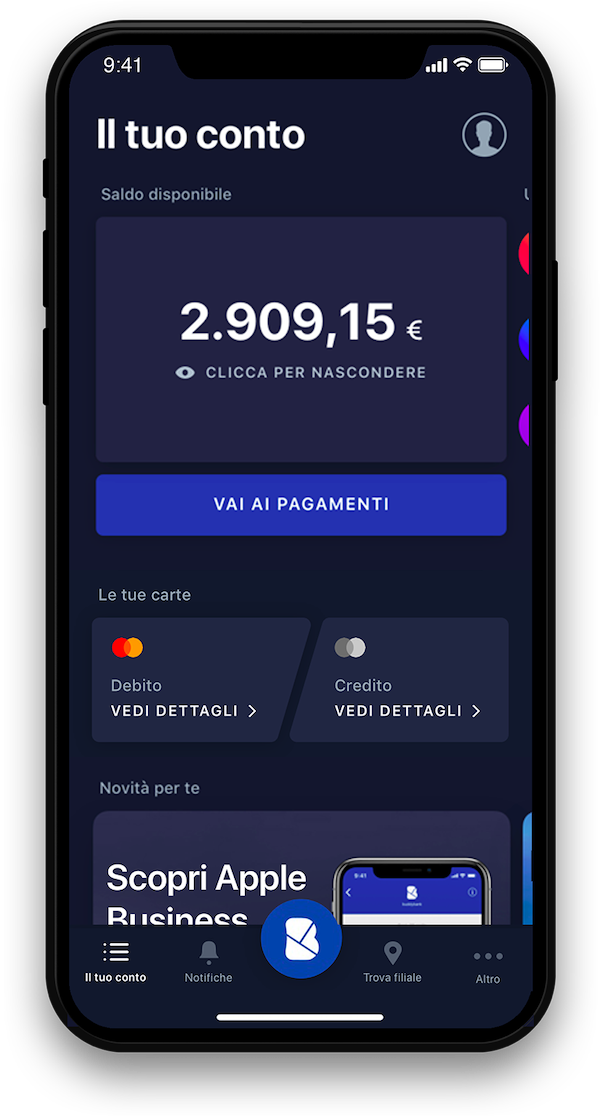Open the Notifiche tab
Image resolution: width=600 pixels, height=1116 pixels.
click(208, 962)
